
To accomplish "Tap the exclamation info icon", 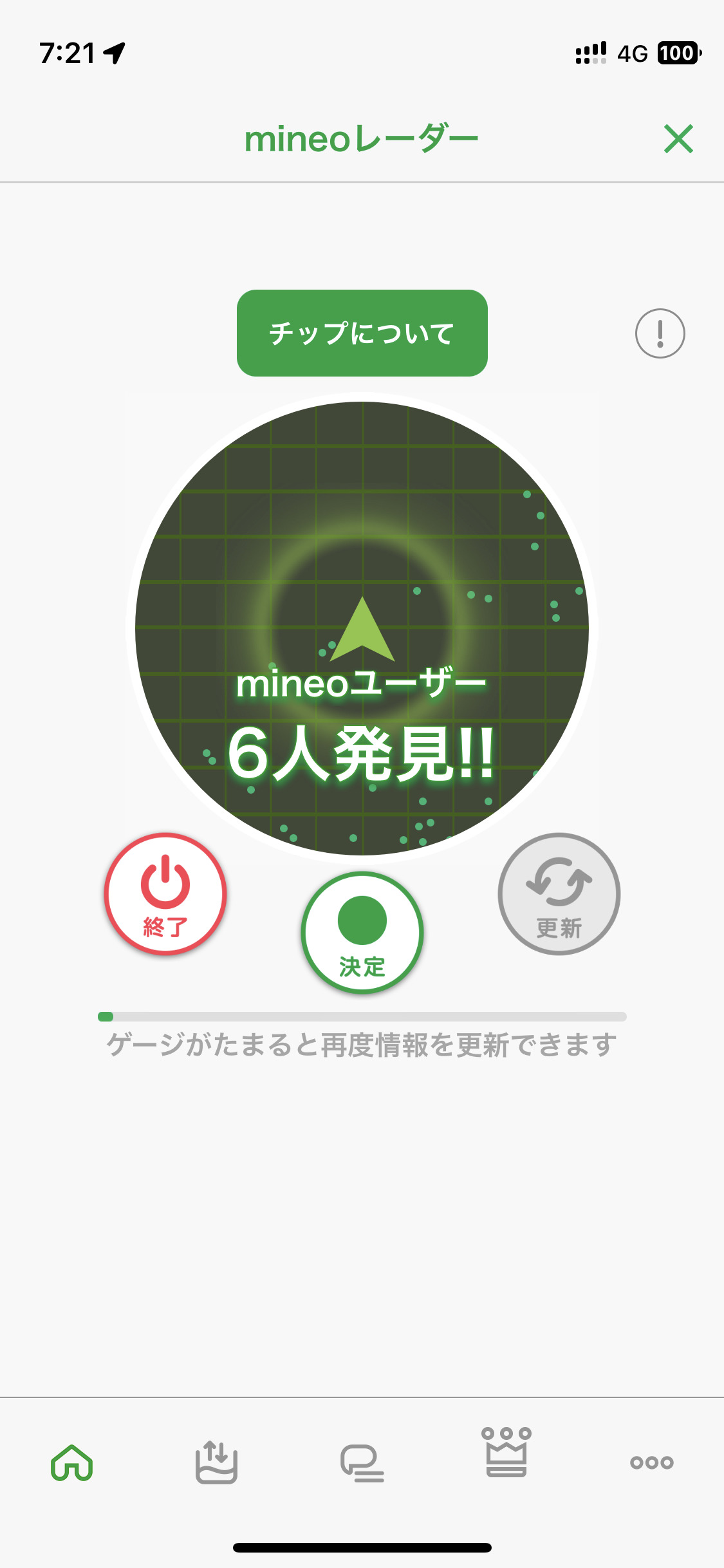I will click(x=660, y=333).
